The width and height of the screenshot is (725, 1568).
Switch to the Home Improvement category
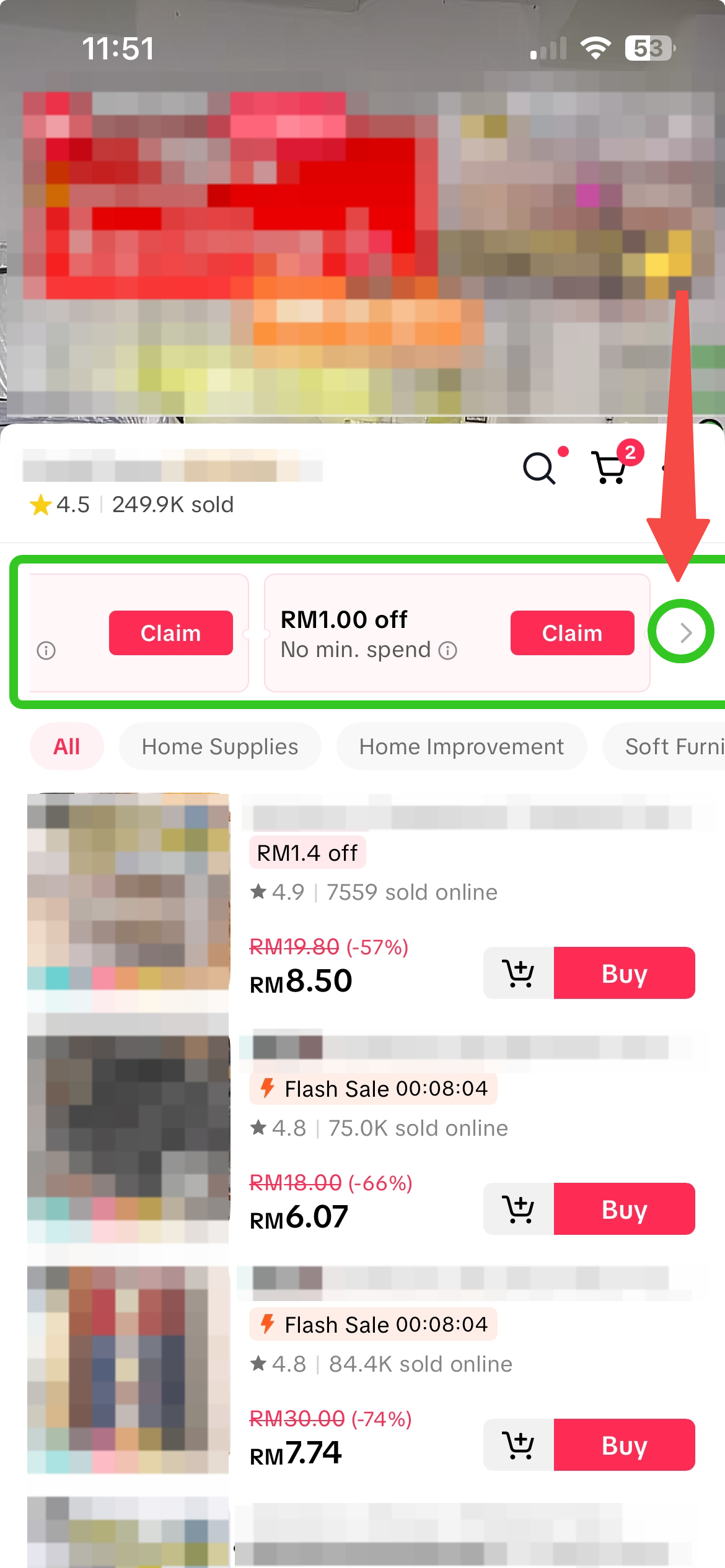point(461,747)
